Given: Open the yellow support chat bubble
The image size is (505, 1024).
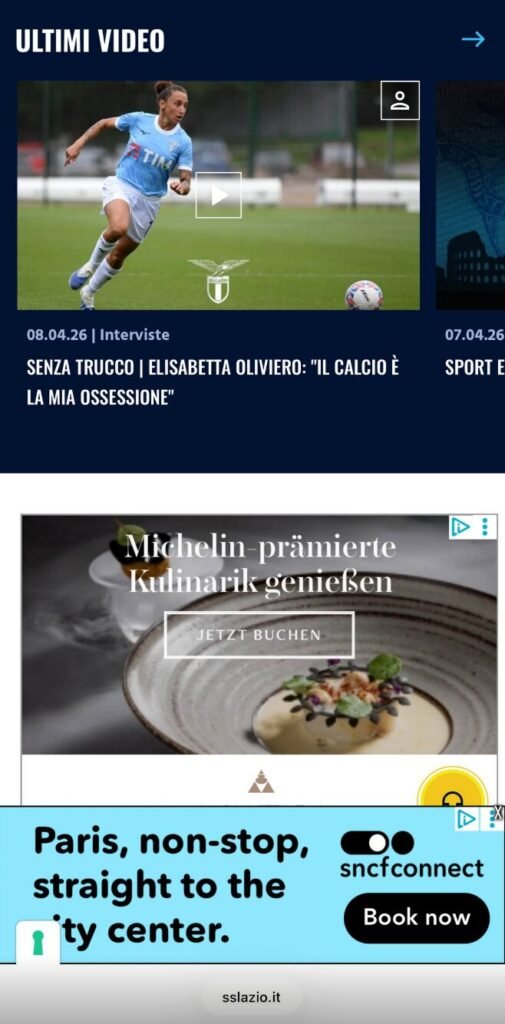Looking at the screenshot, I should pos(453,790).
